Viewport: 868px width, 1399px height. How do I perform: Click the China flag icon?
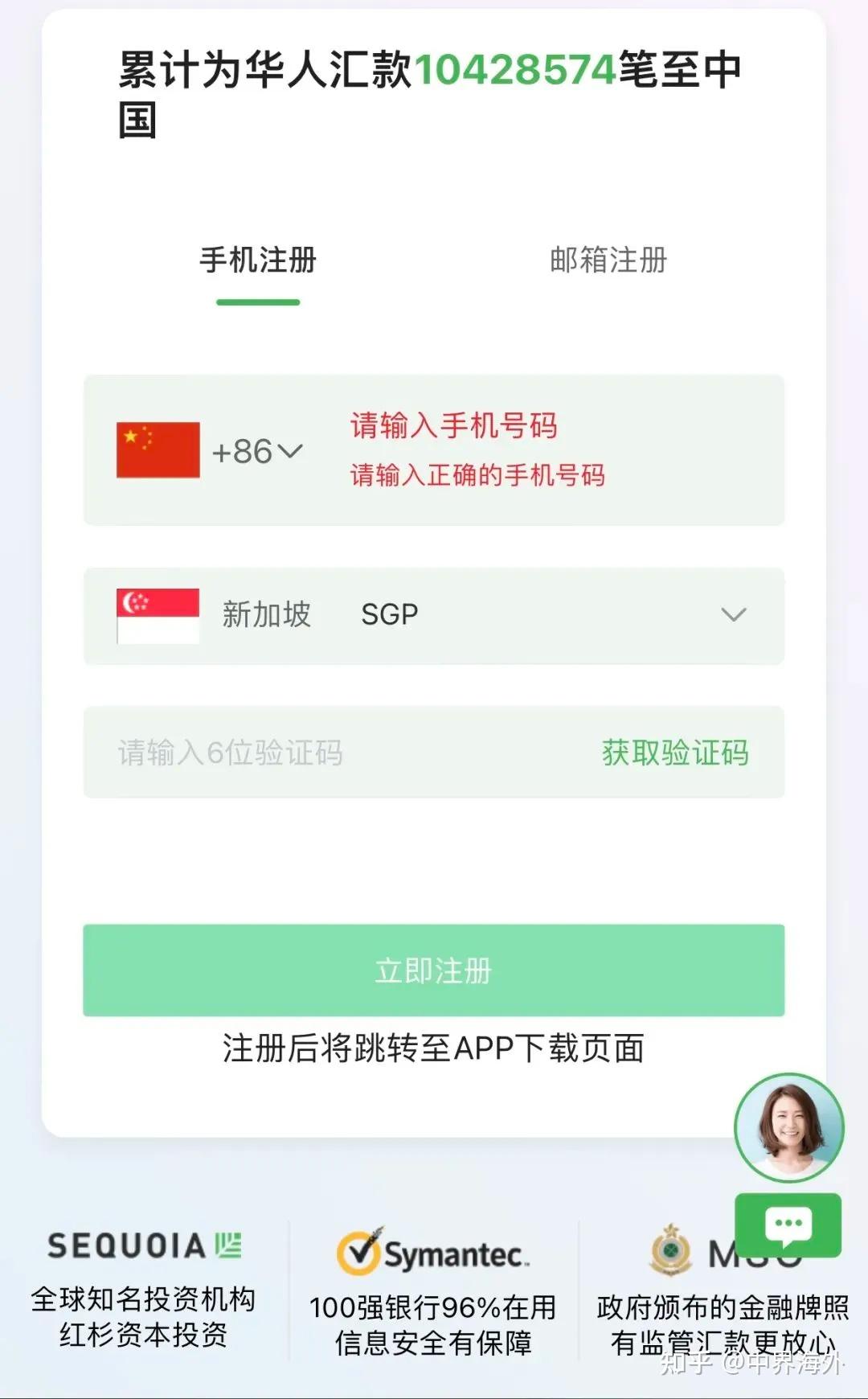tap(158, 451)
